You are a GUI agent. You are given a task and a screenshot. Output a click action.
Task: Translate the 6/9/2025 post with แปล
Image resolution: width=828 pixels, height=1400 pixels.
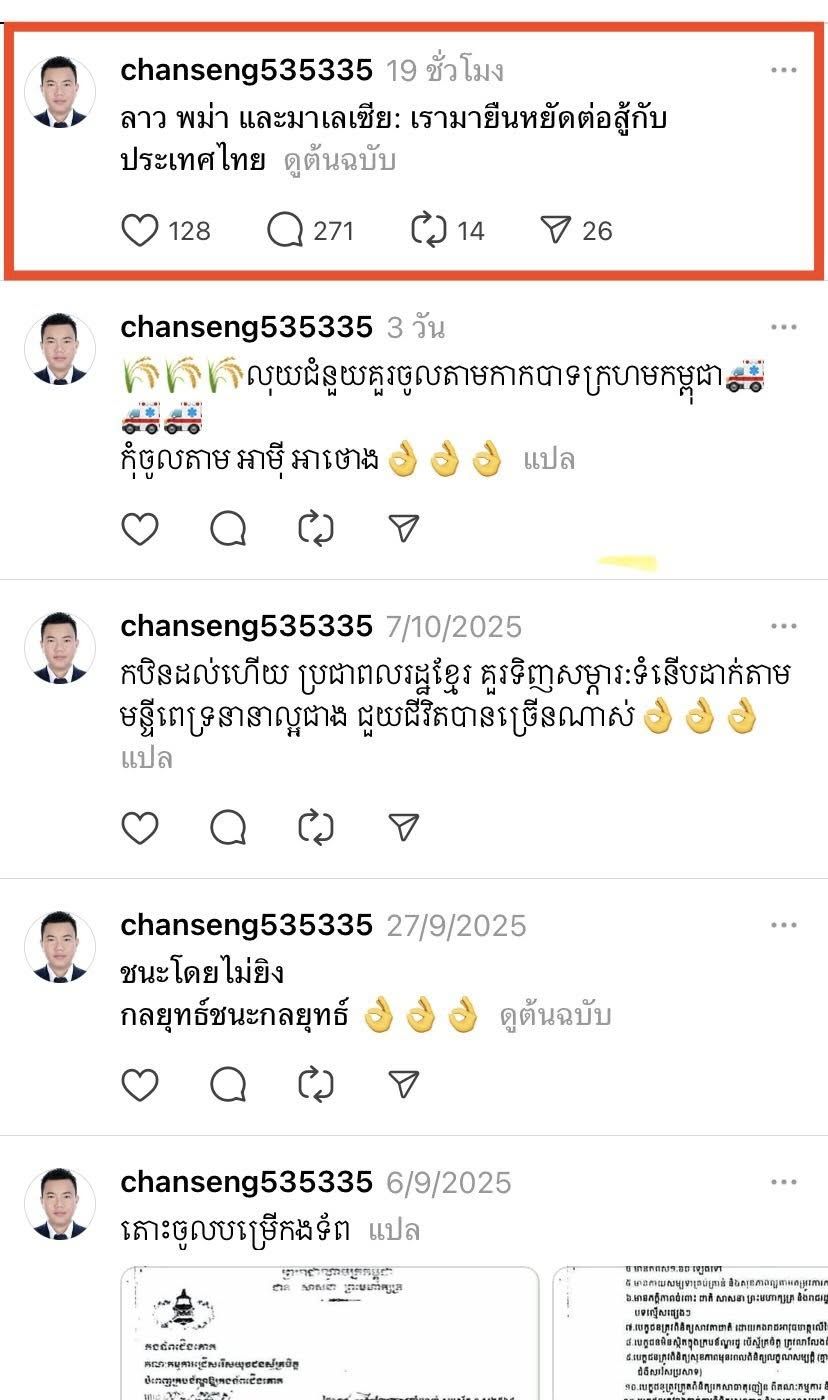coord(394,1229)
